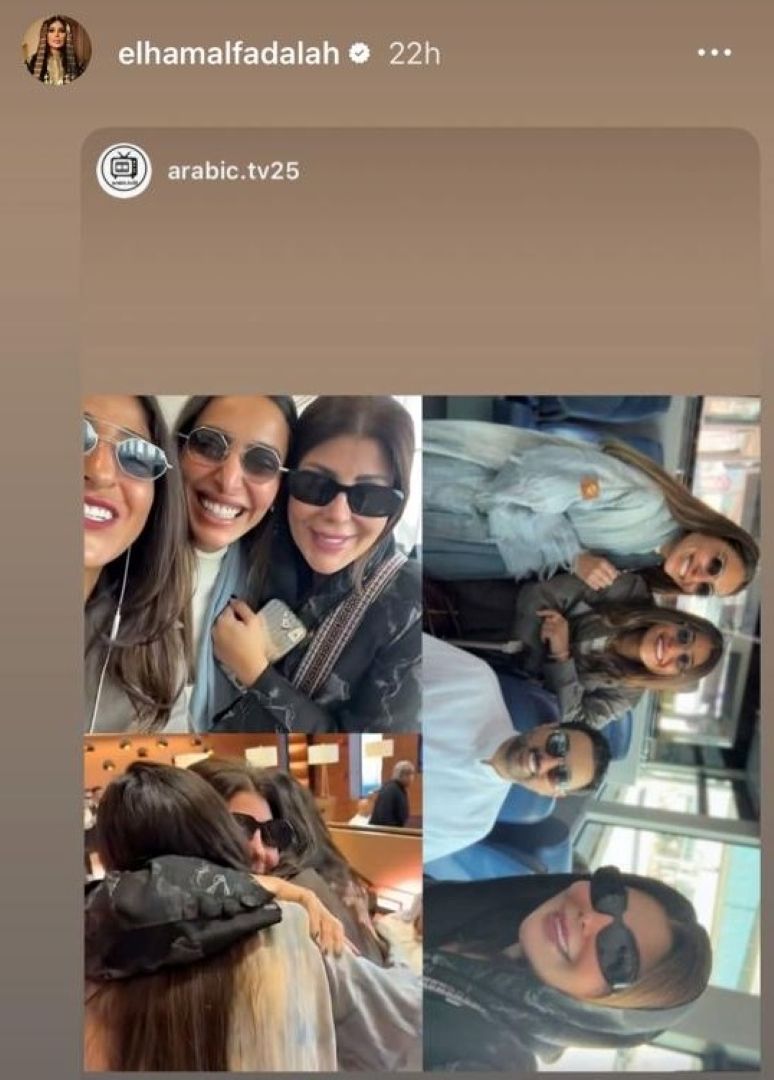
Task: Open the reshared arabic.tv25 post
Action: point(420,732)
